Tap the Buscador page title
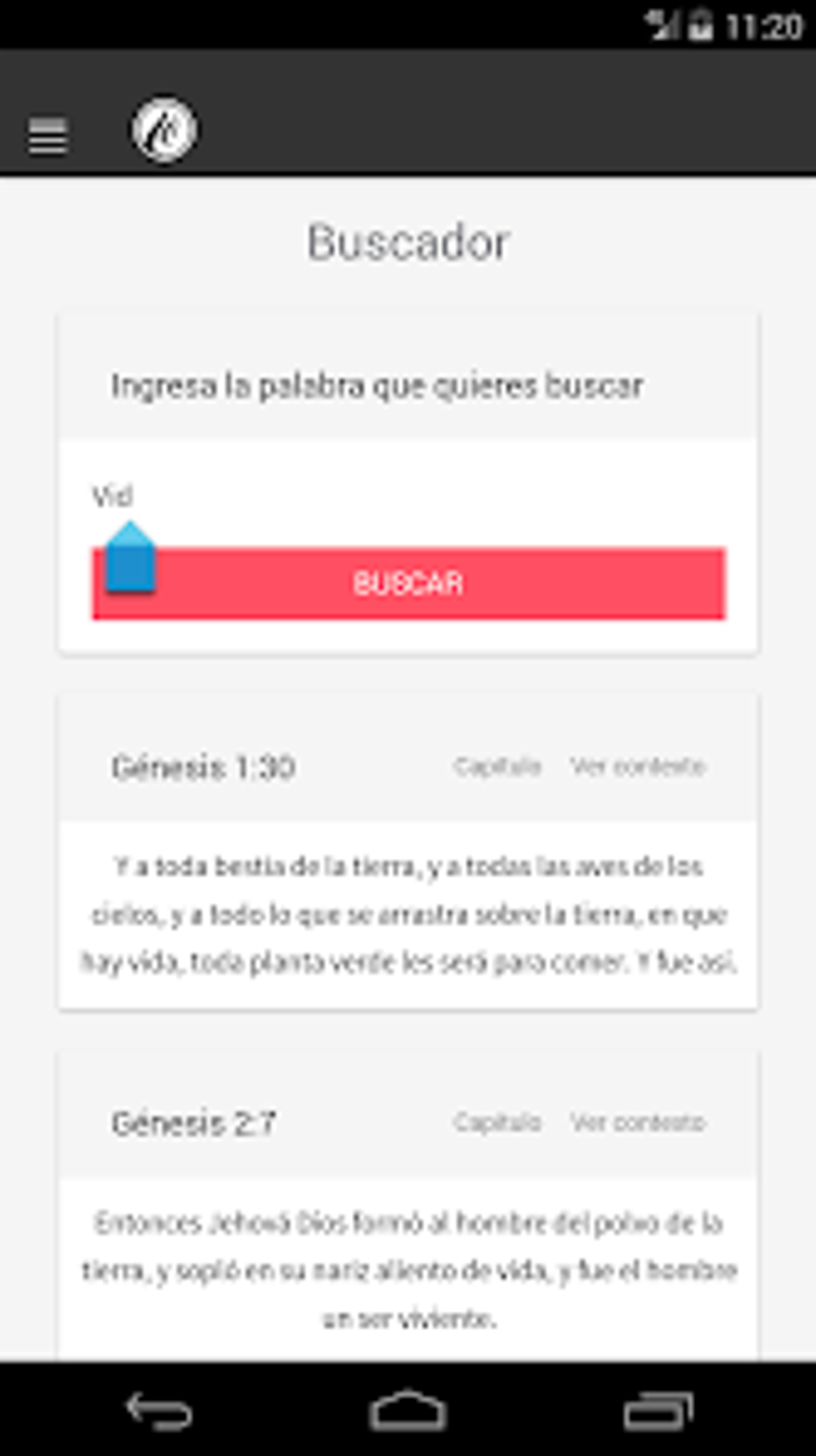The image size is (816, 1456). (408, 240)
